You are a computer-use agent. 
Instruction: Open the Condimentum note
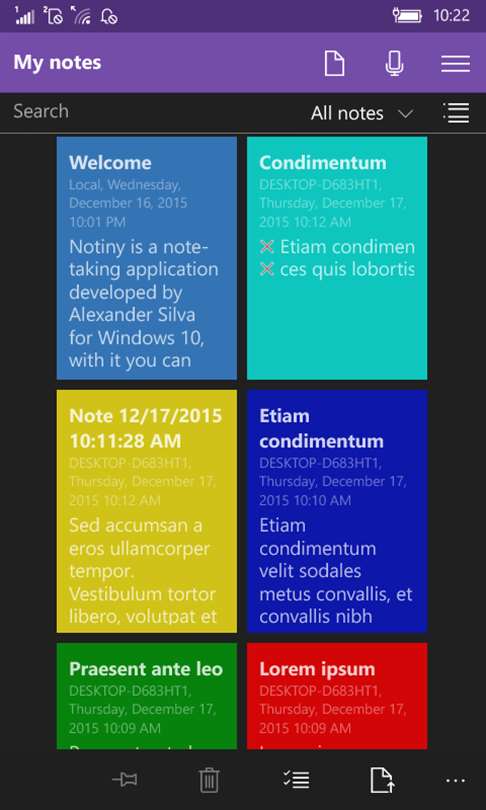click(337, 258)
